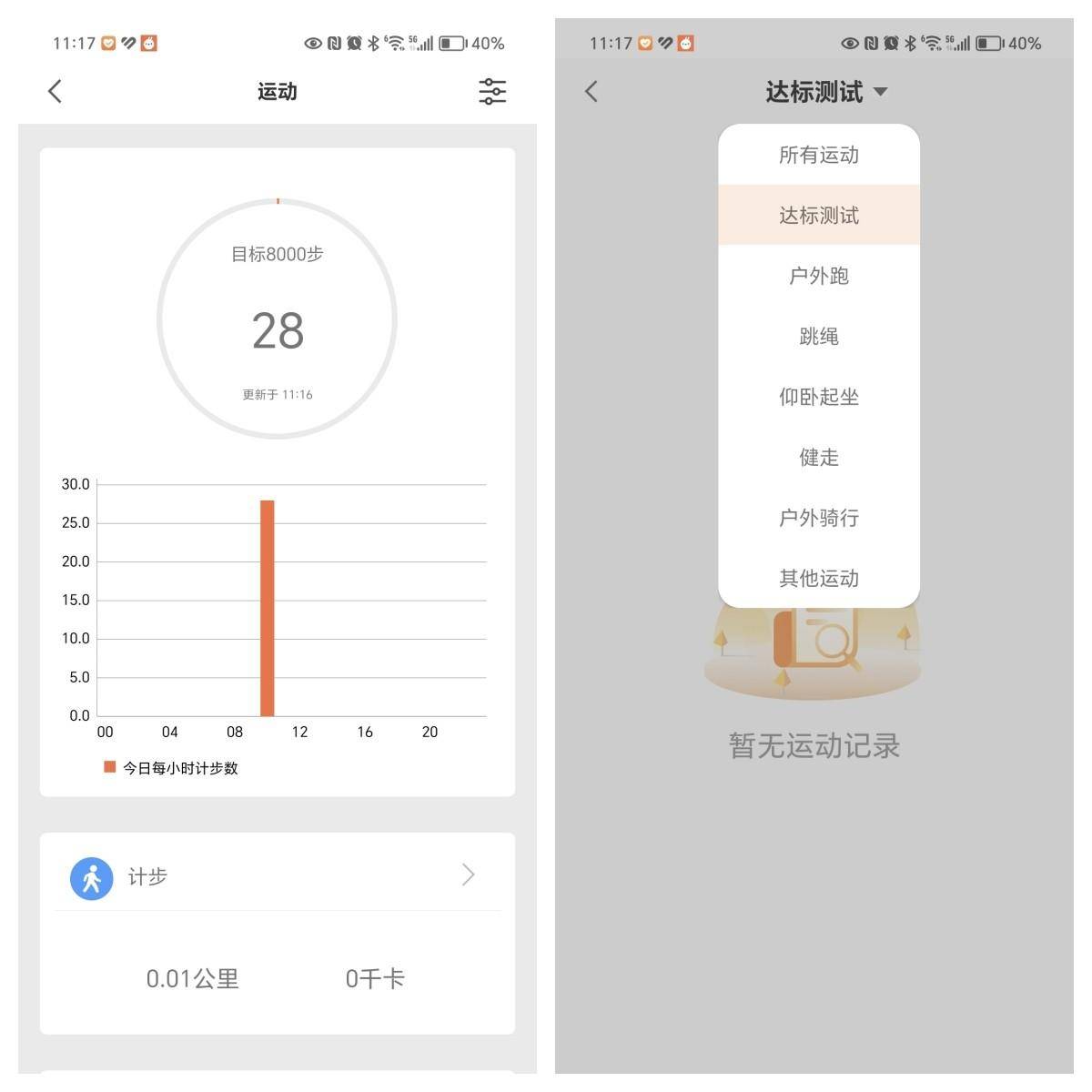Choose 其他运动 from the menu
Screen dimensions: 1092x1092
click(x=819, y=578)
